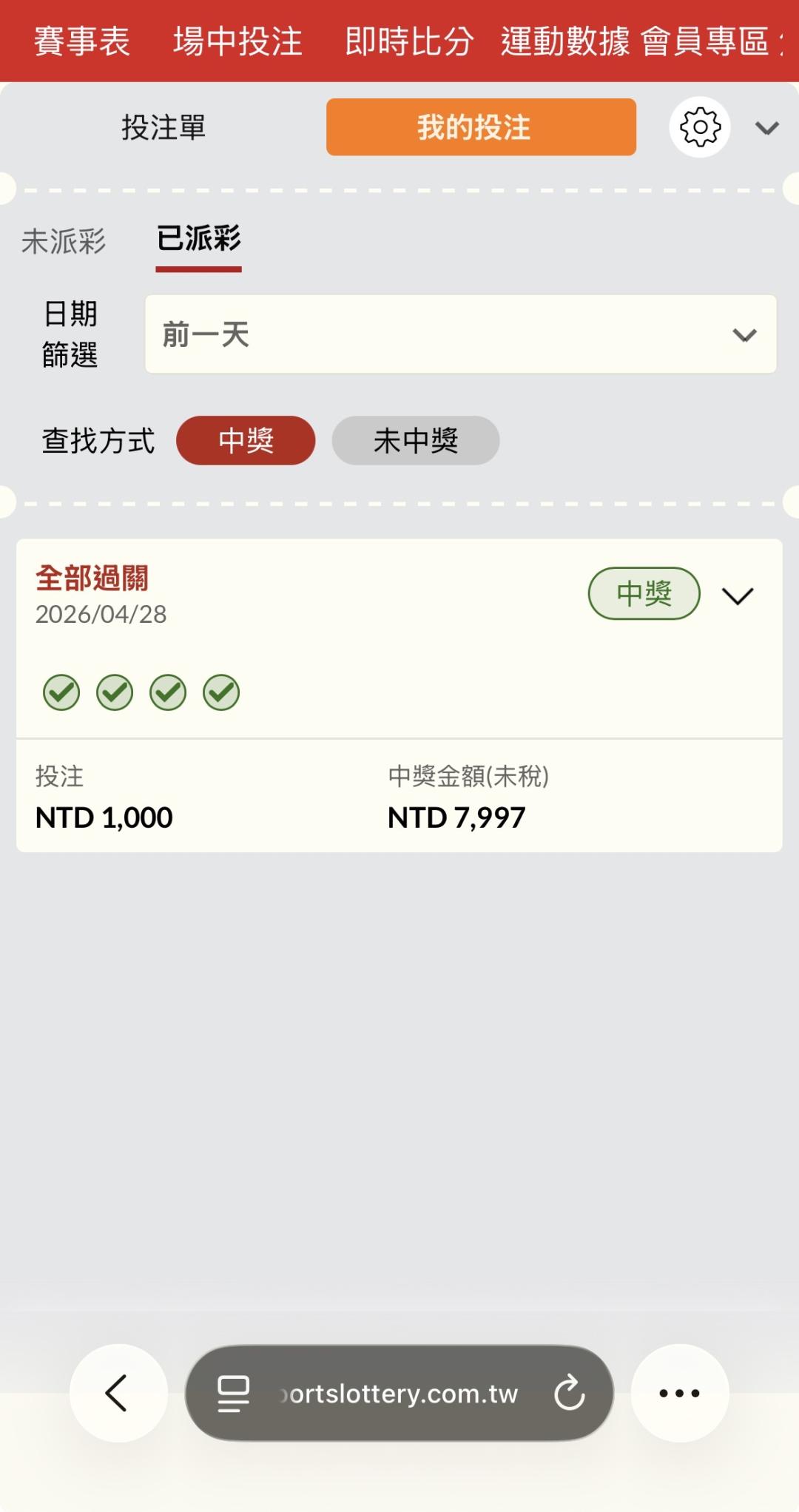The image size is (799, 1512).
Task: Filter by 中獎 results
Action: point(246,440)
